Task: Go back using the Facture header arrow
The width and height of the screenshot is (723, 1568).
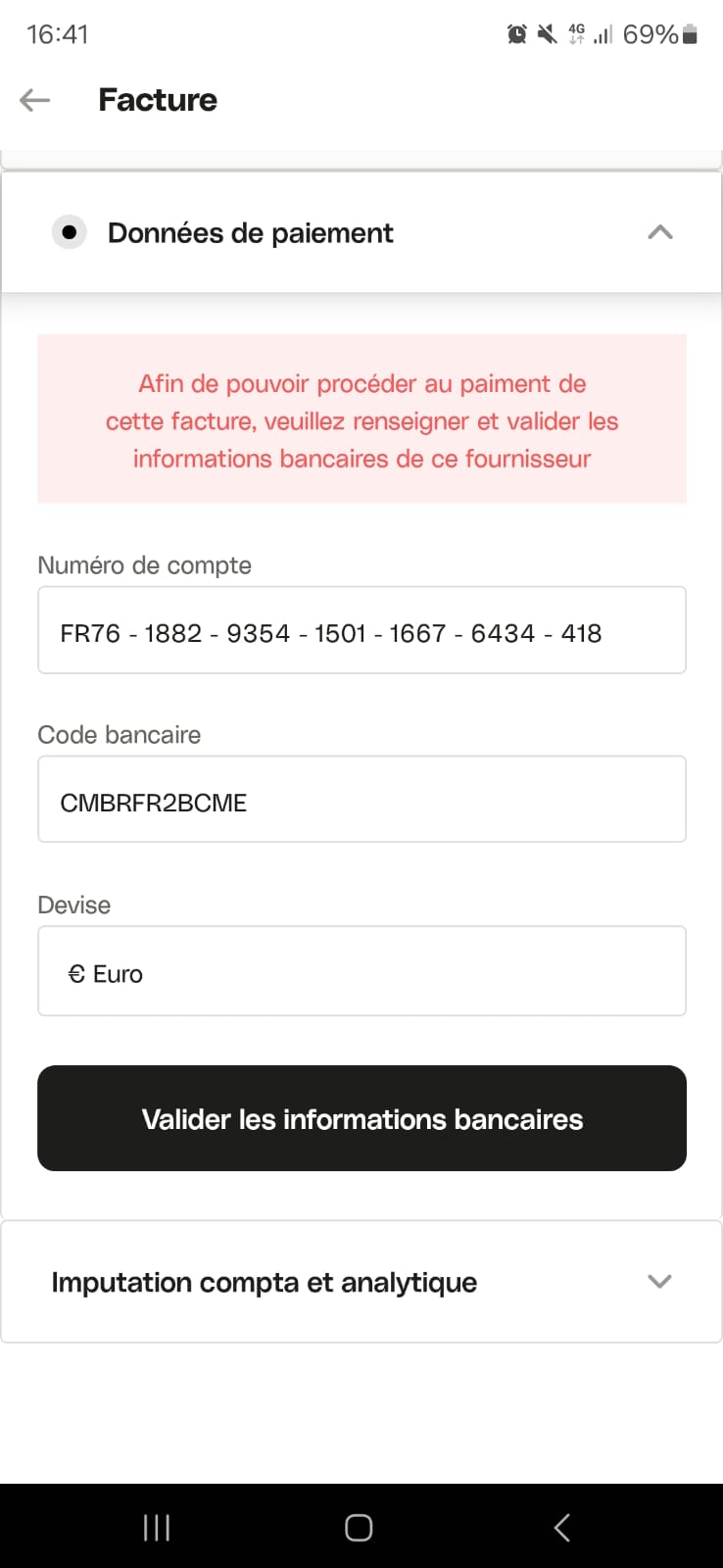Action: (35, 100)
